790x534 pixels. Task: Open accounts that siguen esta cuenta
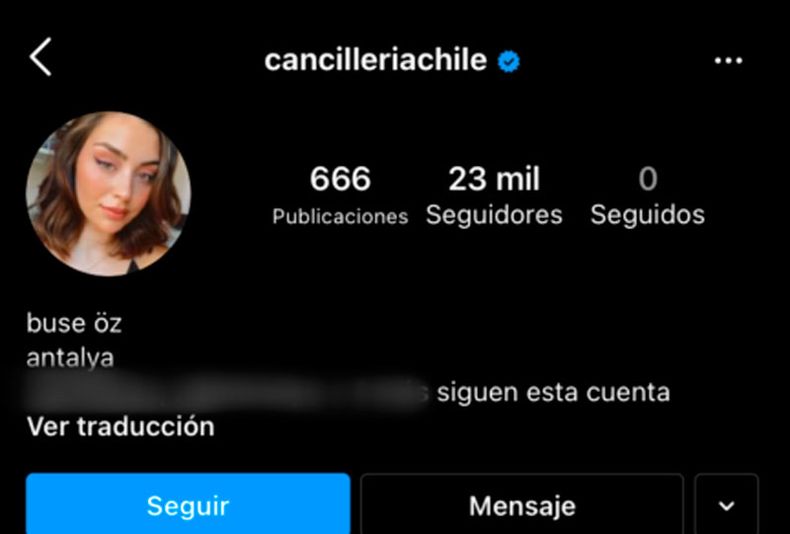pos(350,391)
